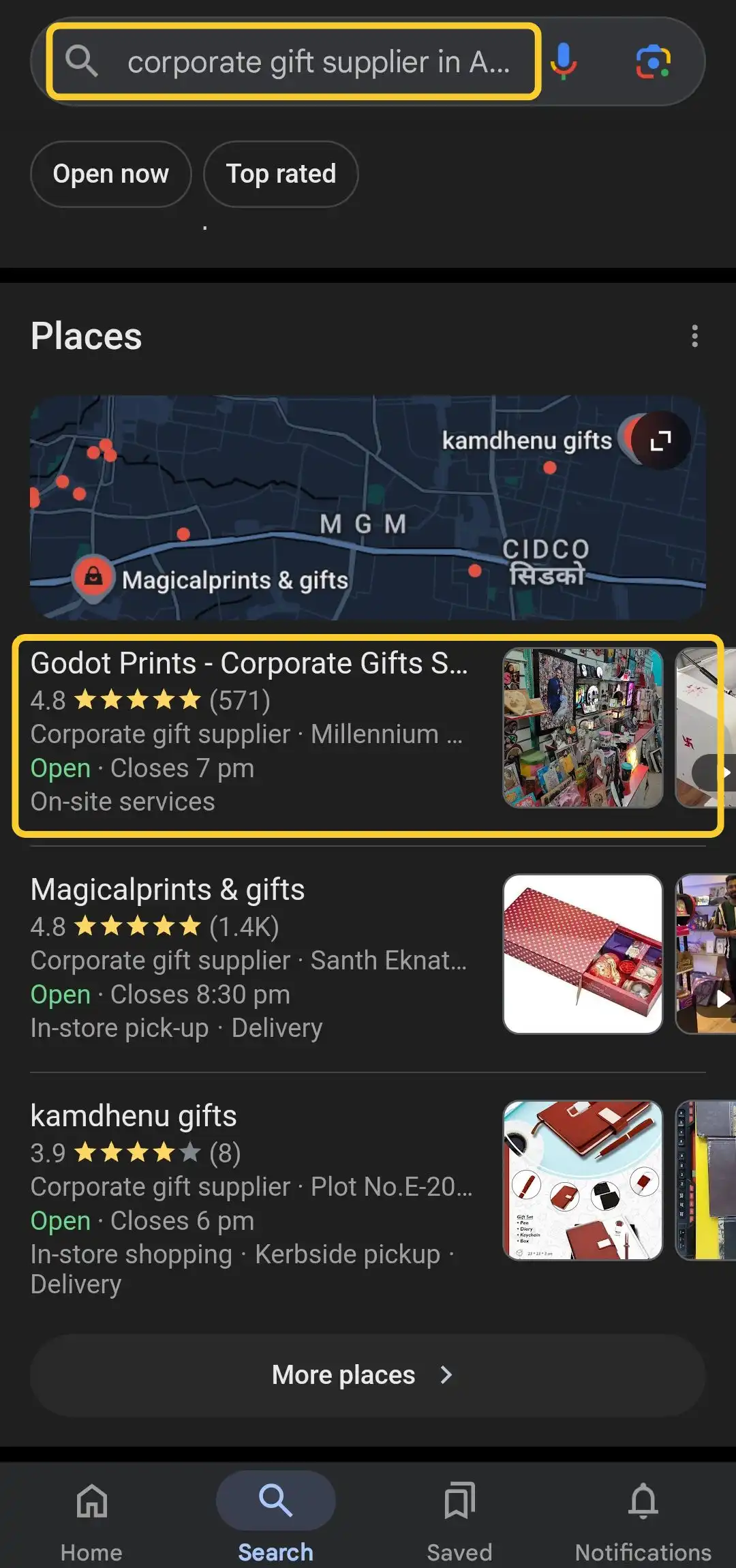The width and height of the screenshot is (736, 1568).
Task: Apply the Open now filter chip
Action: point(111,174)
